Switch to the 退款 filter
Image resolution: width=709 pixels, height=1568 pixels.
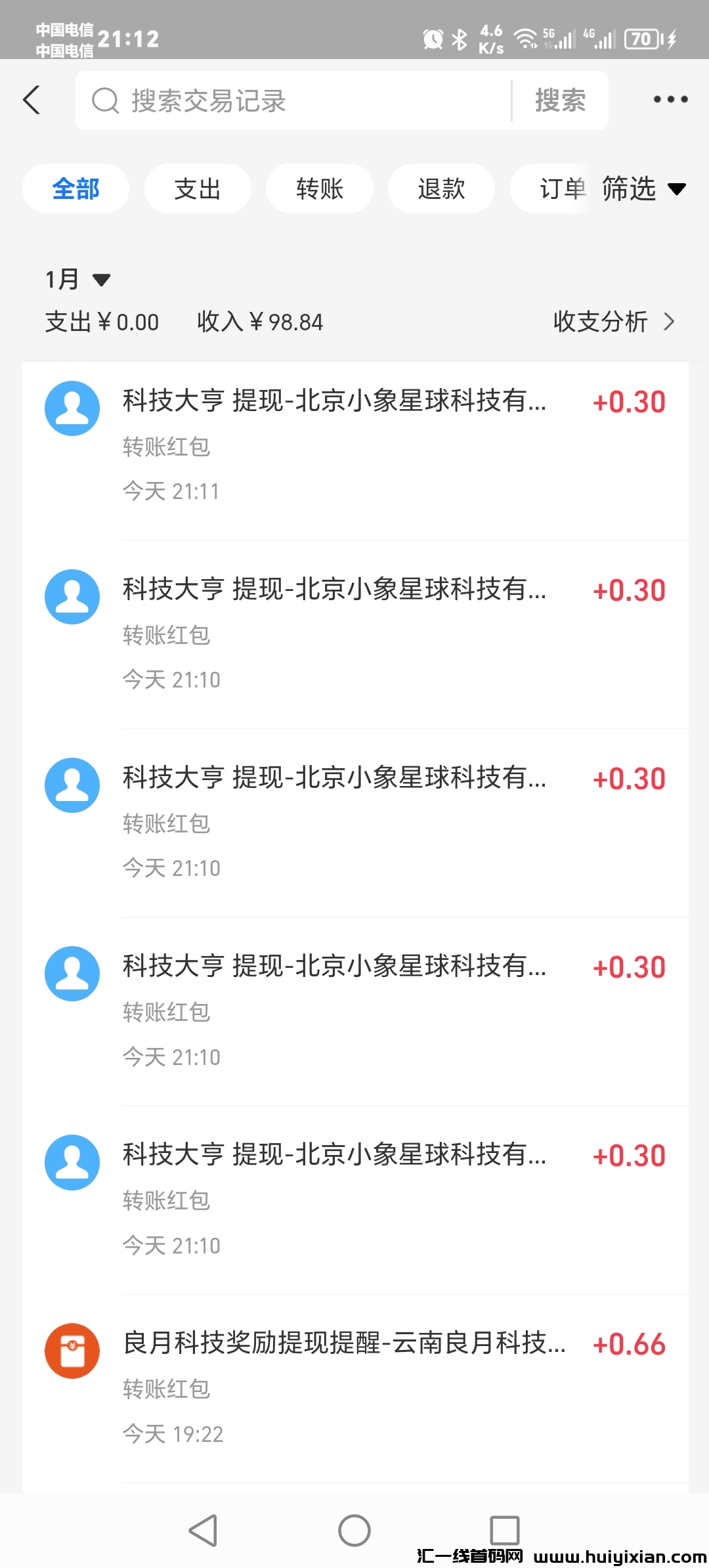pos(441,189)
